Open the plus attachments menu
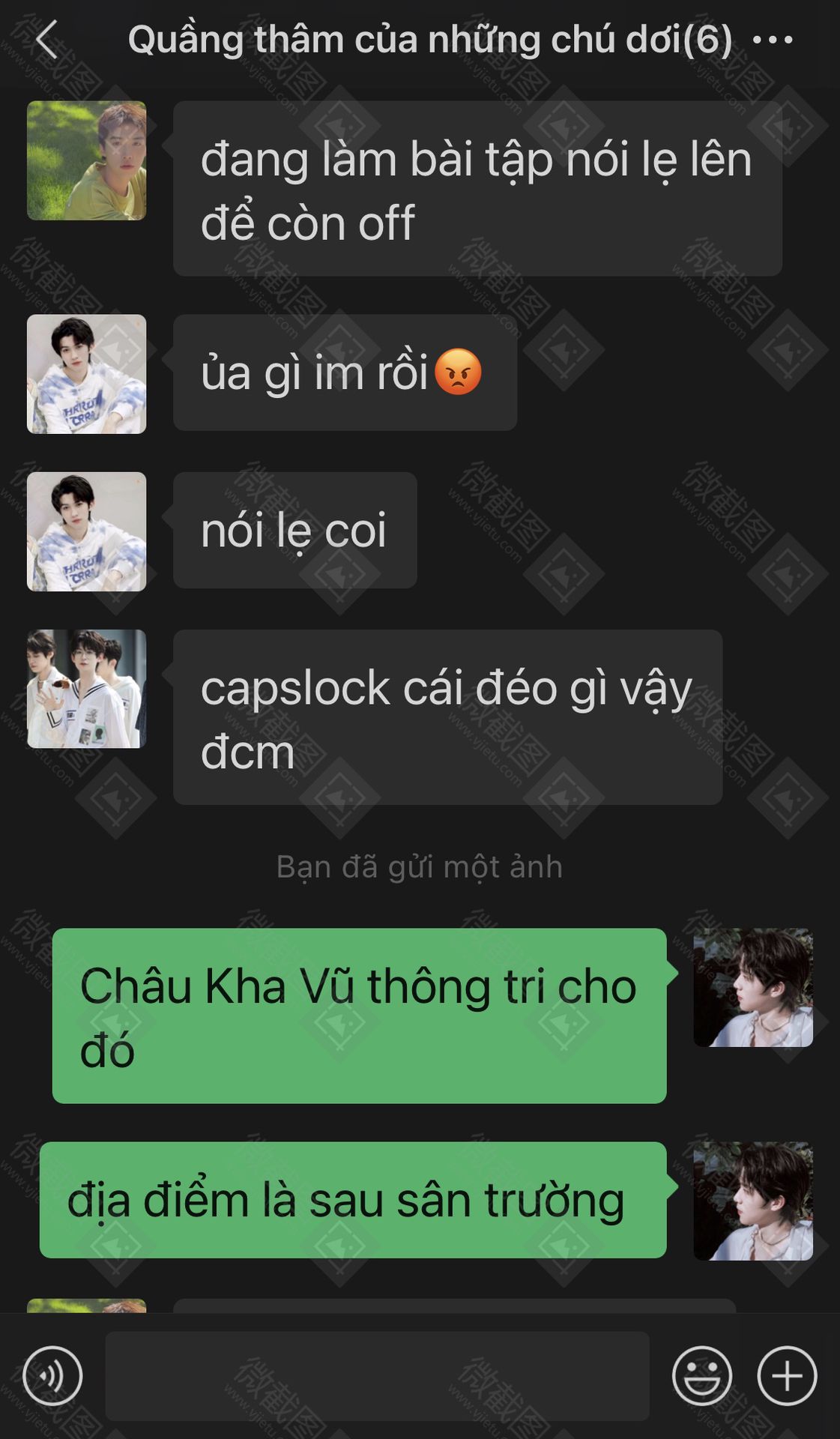 click(x=787, y=1376)
